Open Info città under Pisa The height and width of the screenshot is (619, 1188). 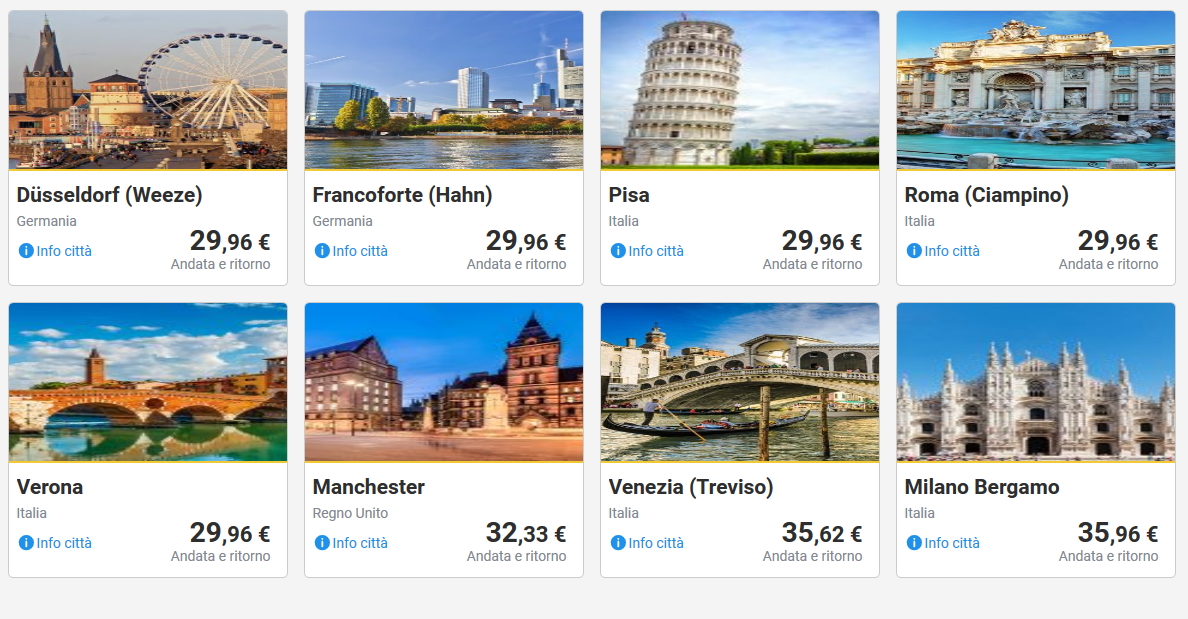[648, 251]
